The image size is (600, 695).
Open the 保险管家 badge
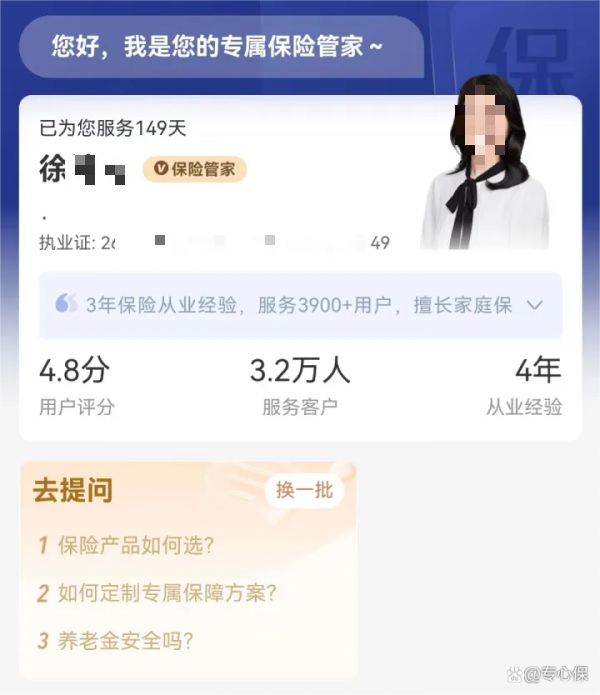click(194, 169)
